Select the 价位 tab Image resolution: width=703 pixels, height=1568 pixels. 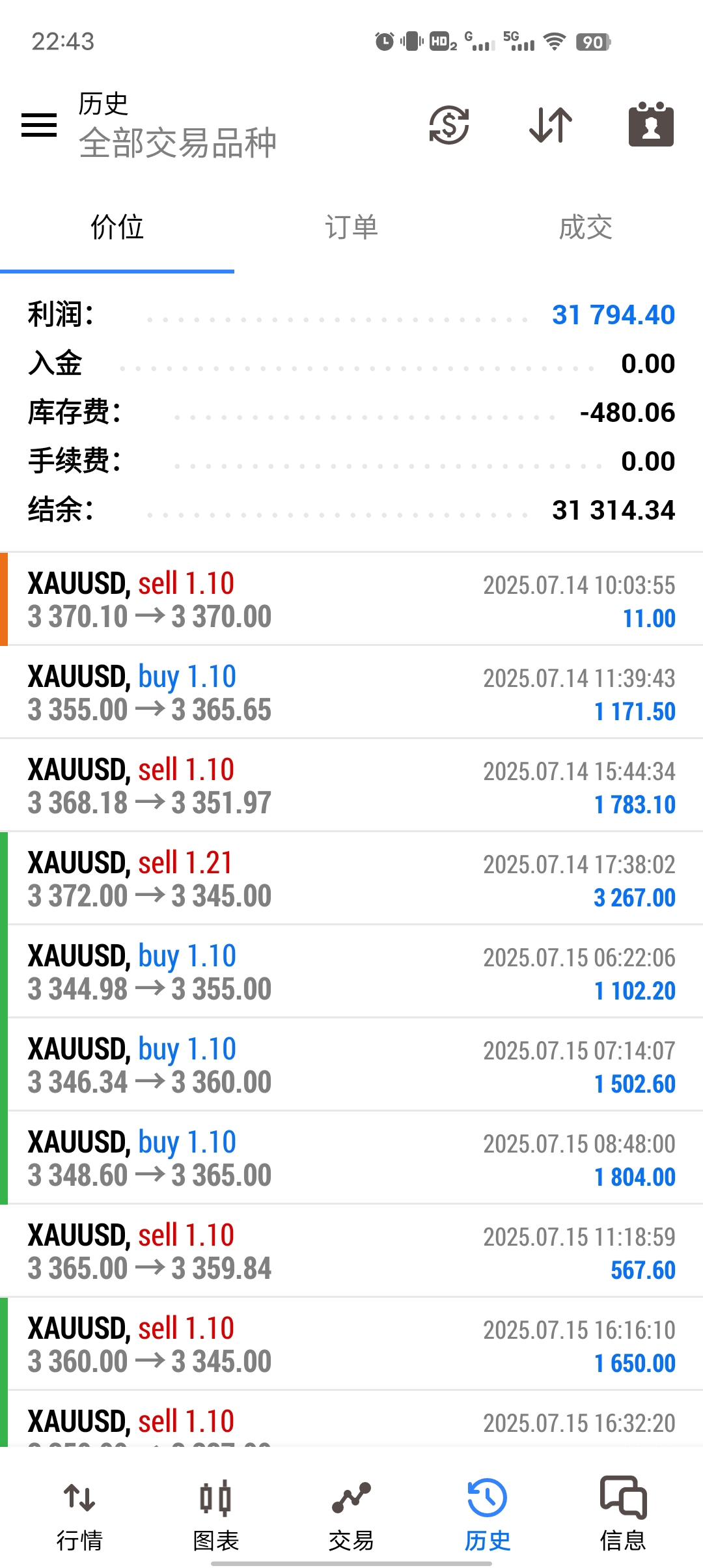(117, 227)
